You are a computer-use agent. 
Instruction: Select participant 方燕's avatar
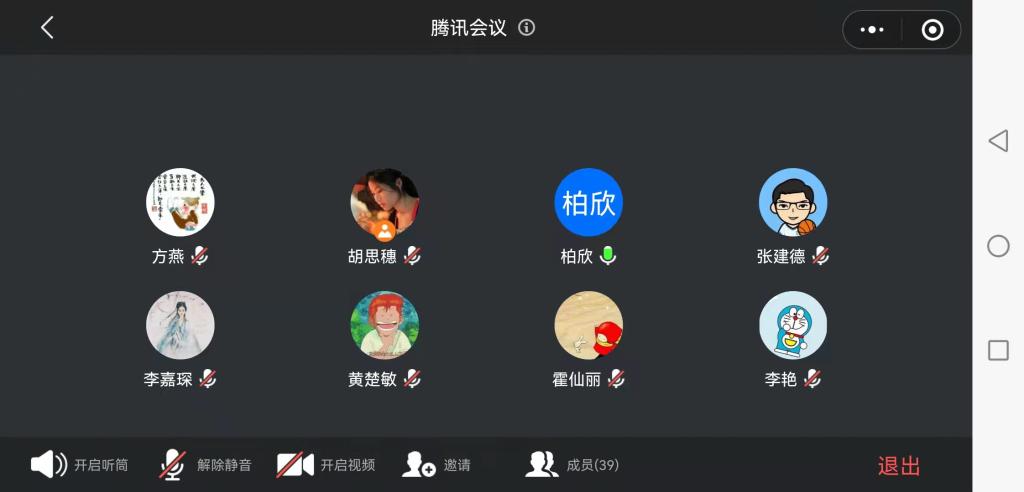point(180,202)
